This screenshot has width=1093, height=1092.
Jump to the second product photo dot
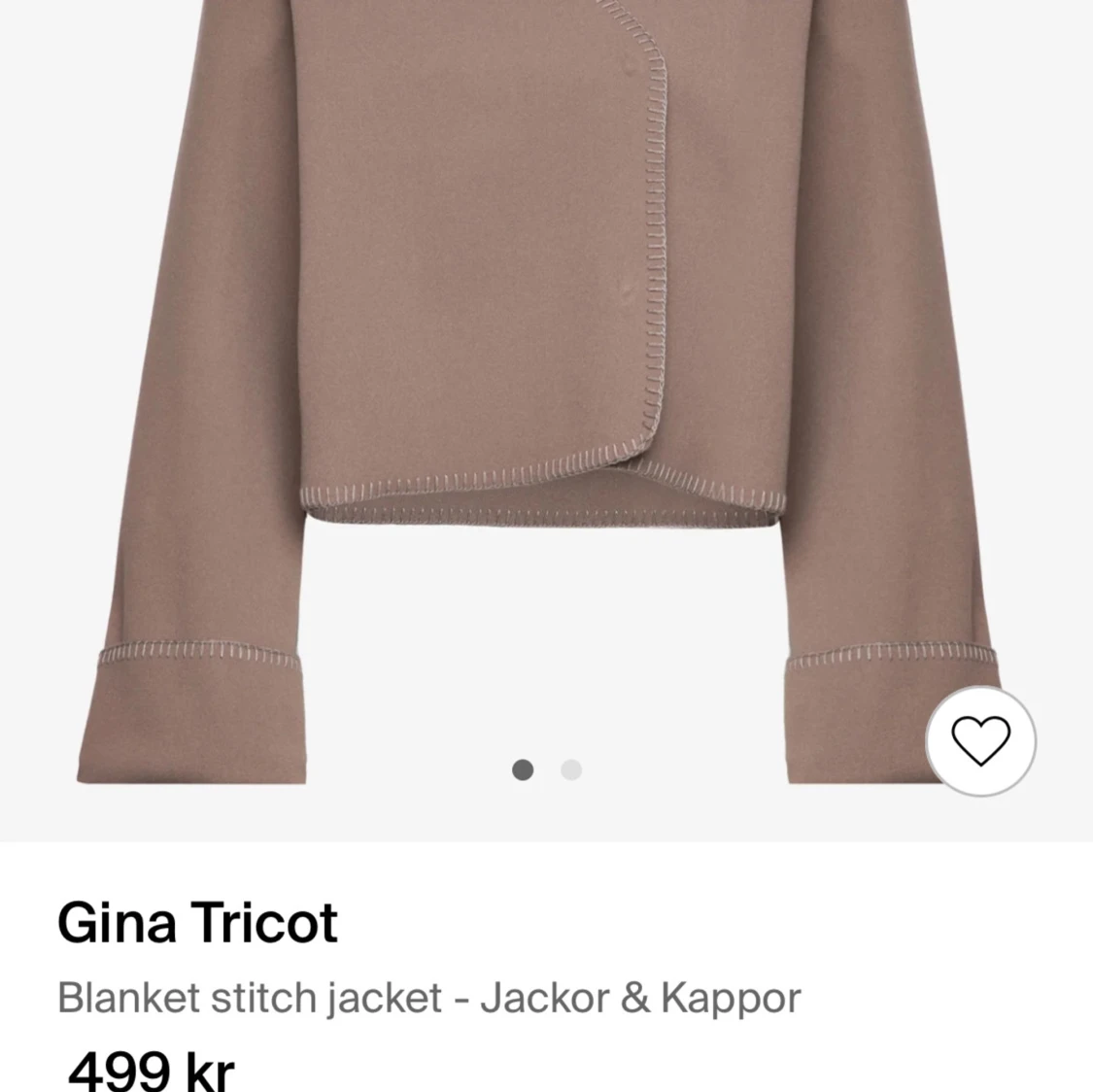(571, 770)
